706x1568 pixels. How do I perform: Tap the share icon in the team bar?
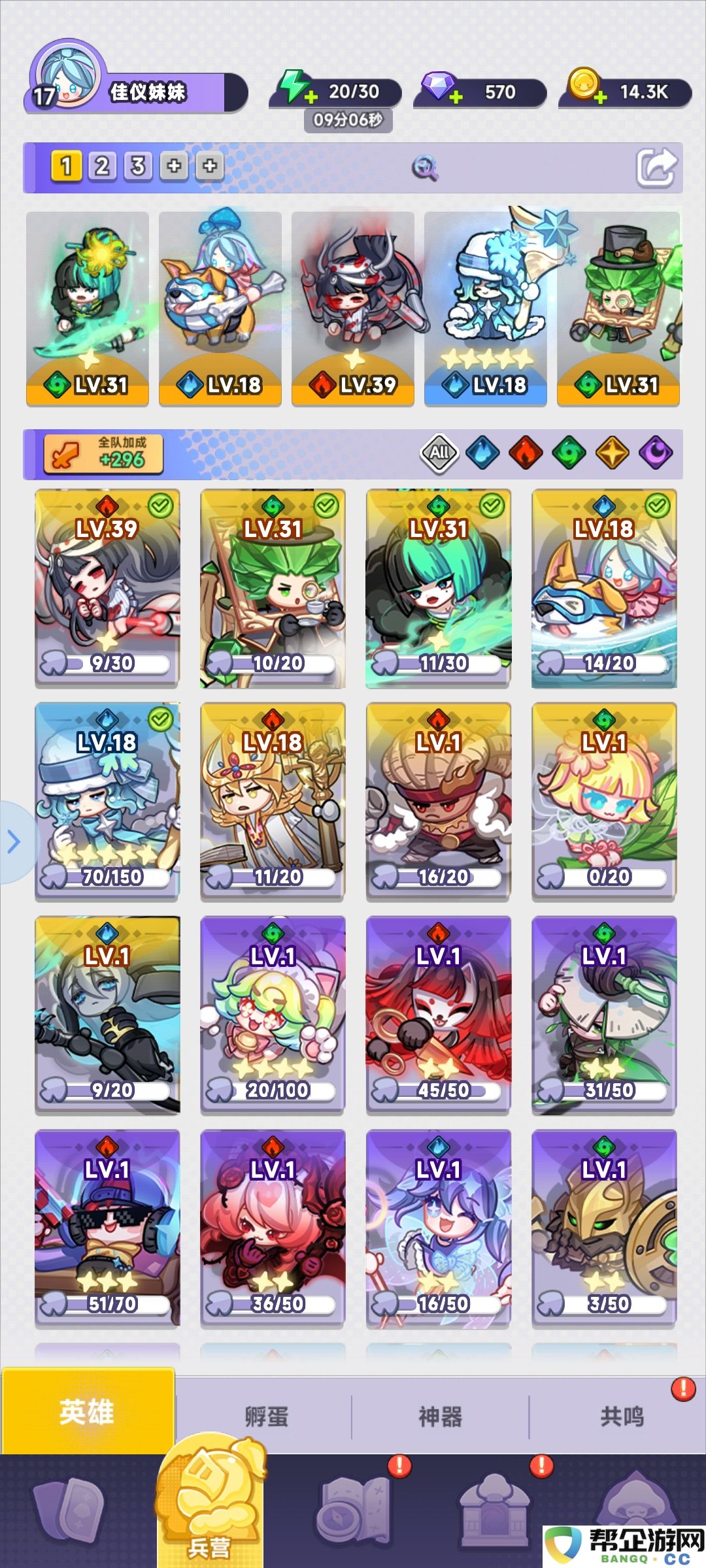(656, 168)
